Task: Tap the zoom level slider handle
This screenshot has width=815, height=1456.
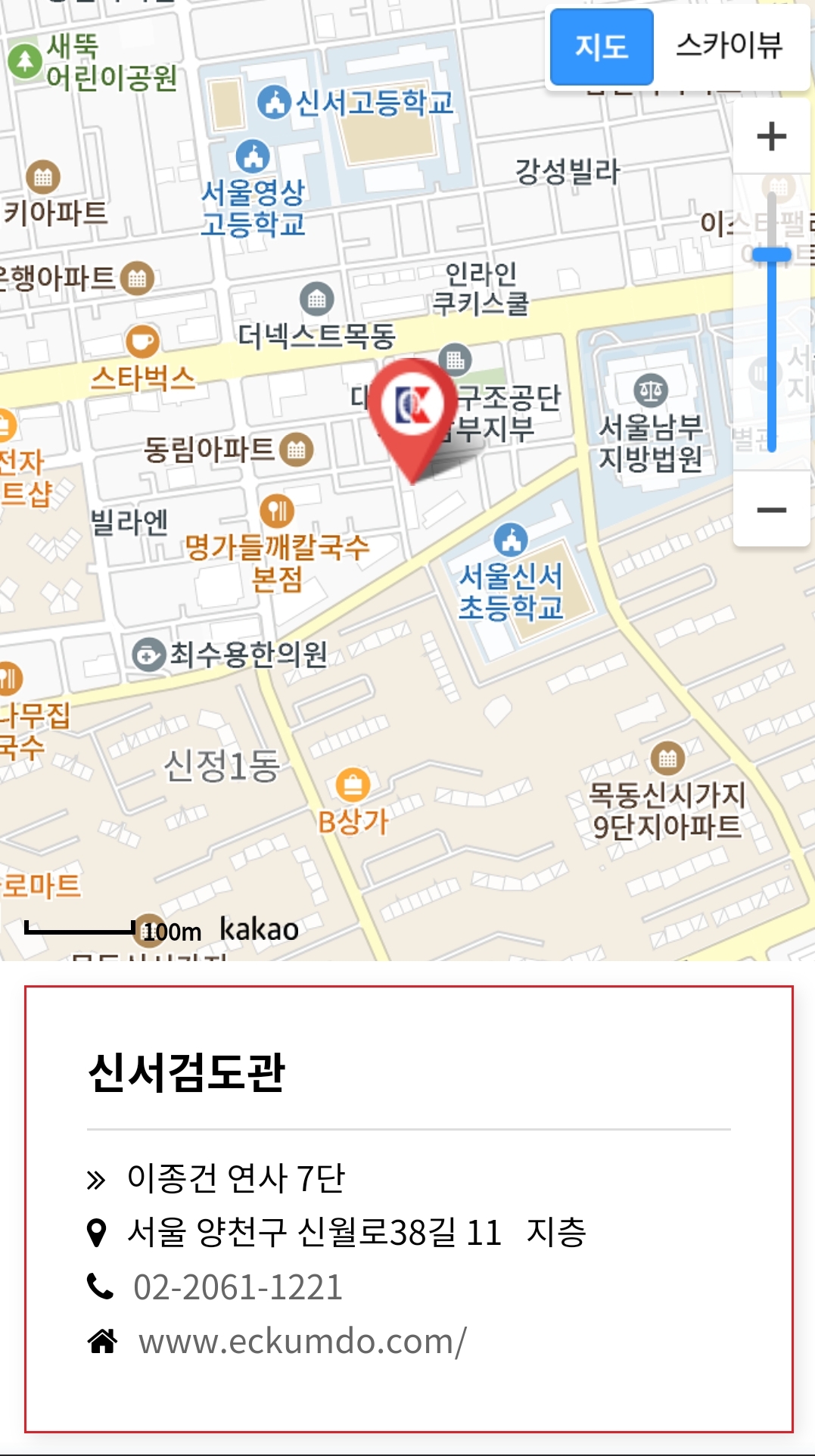Action: [771, 255]
